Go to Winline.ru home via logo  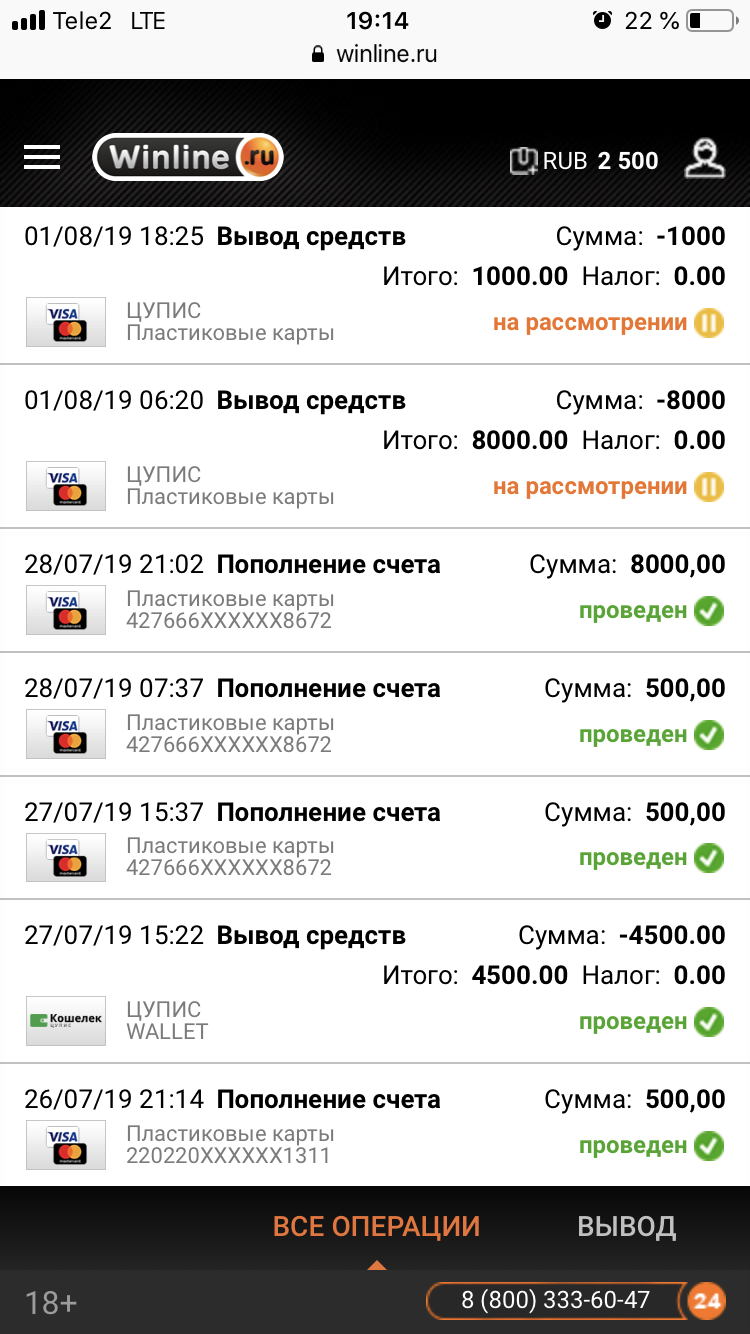188,157
